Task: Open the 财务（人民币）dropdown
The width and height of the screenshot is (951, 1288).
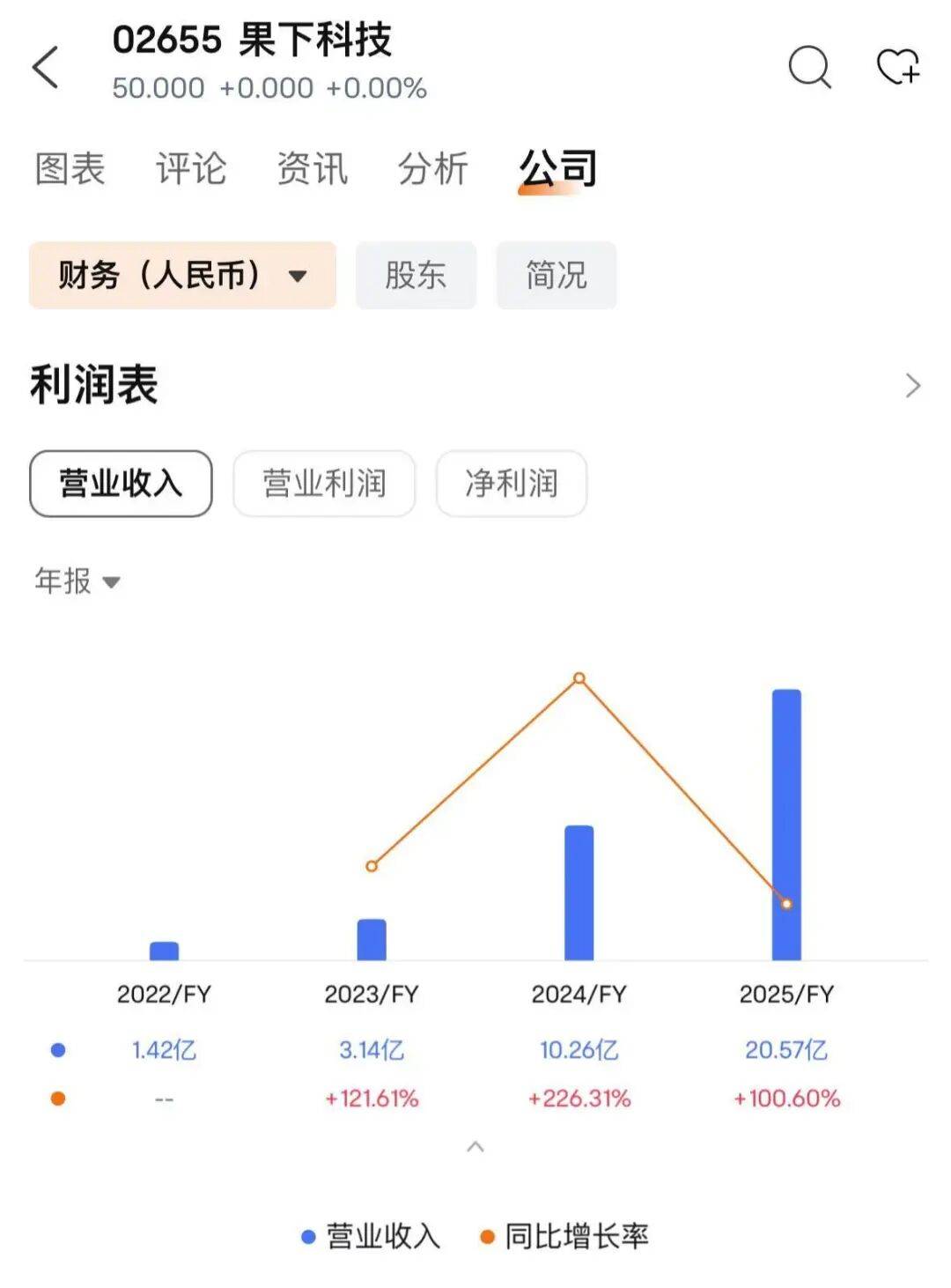Action: click(x=181, y=275)
